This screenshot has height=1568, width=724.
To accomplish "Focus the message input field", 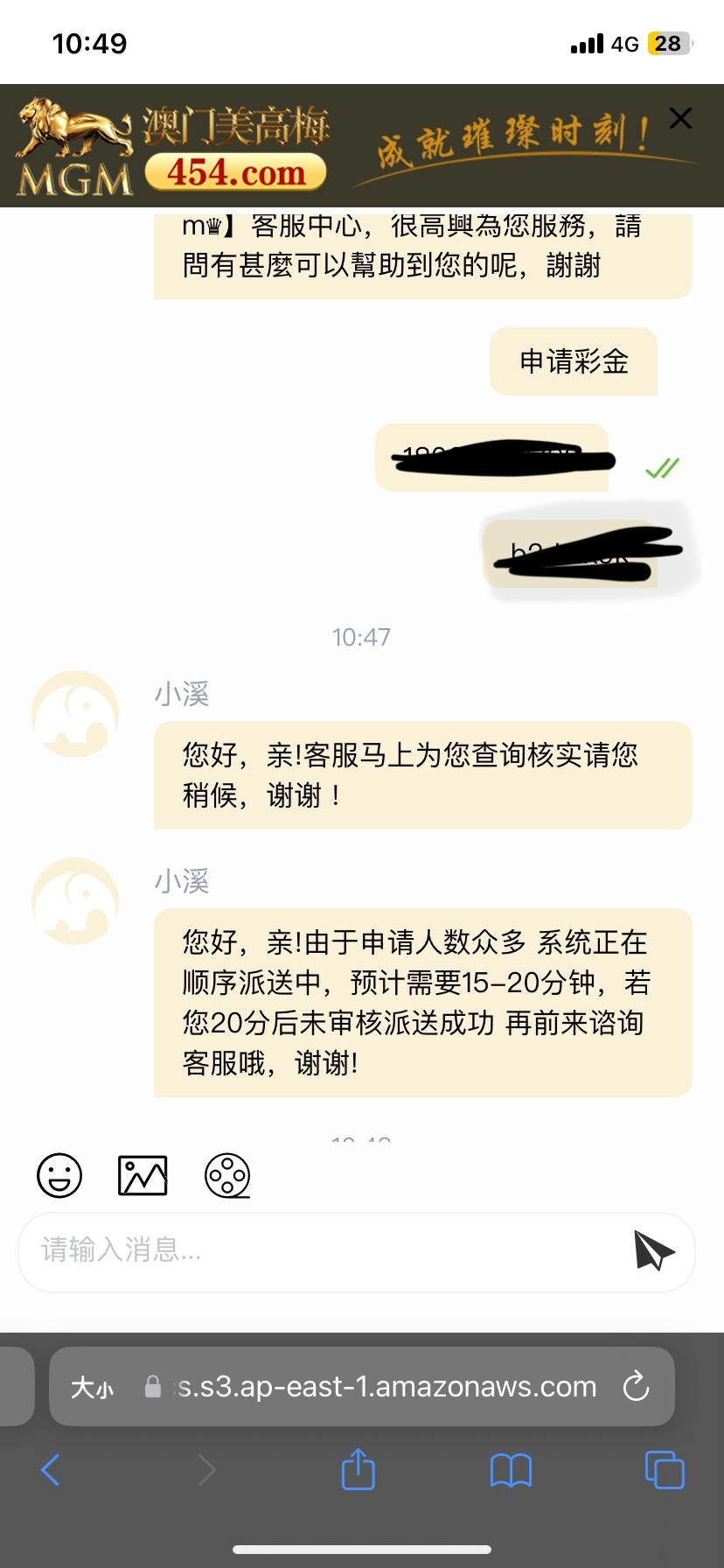I will click(324, 1250).
